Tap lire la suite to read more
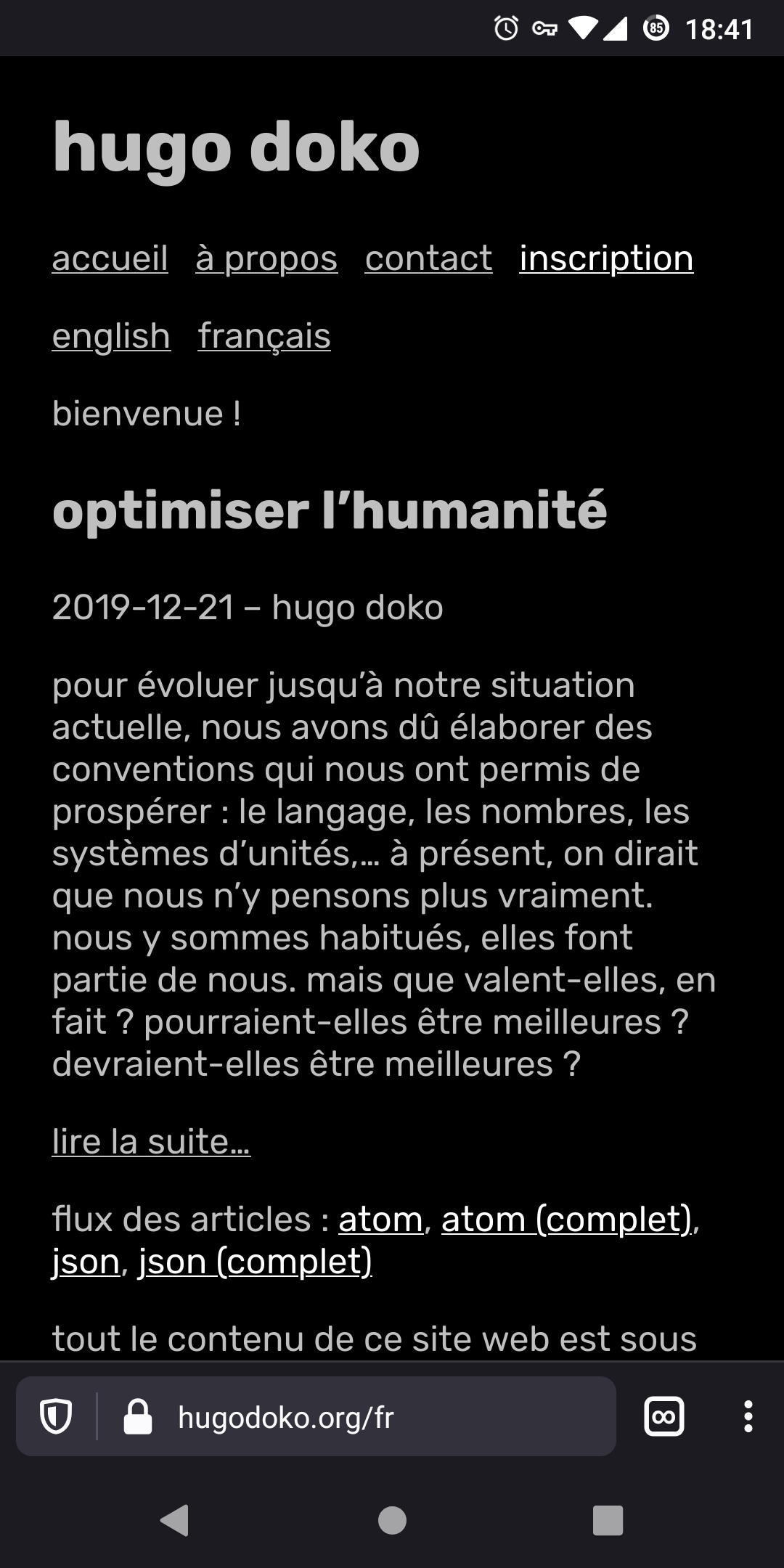Viewport: 784px width, 1568px height. [x=151, y=1141]
